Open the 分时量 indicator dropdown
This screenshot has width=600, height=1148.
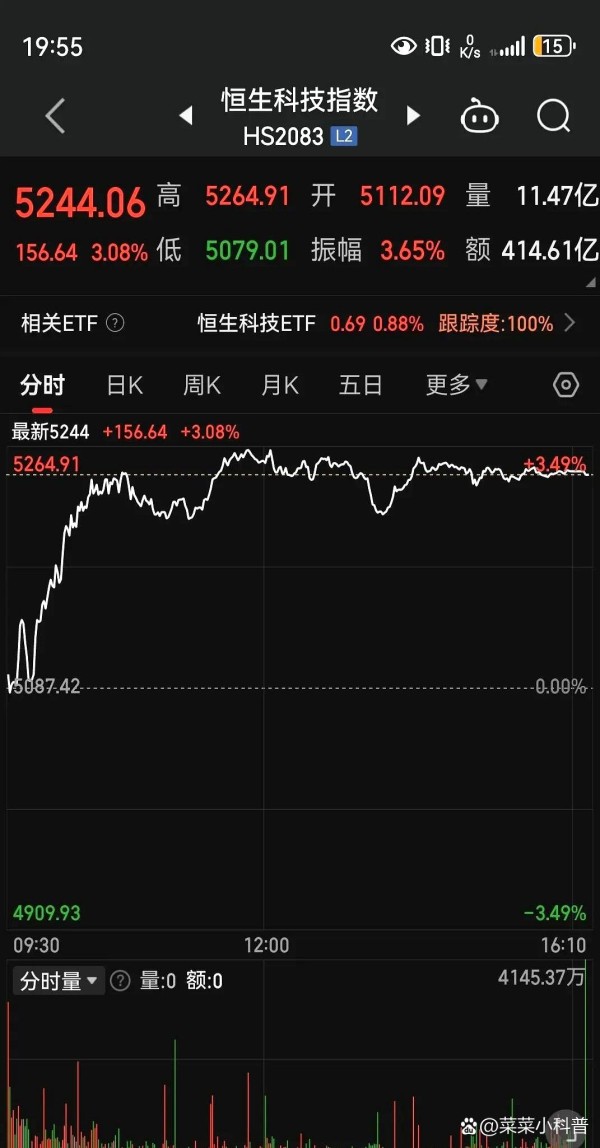(x=59, y=981)
